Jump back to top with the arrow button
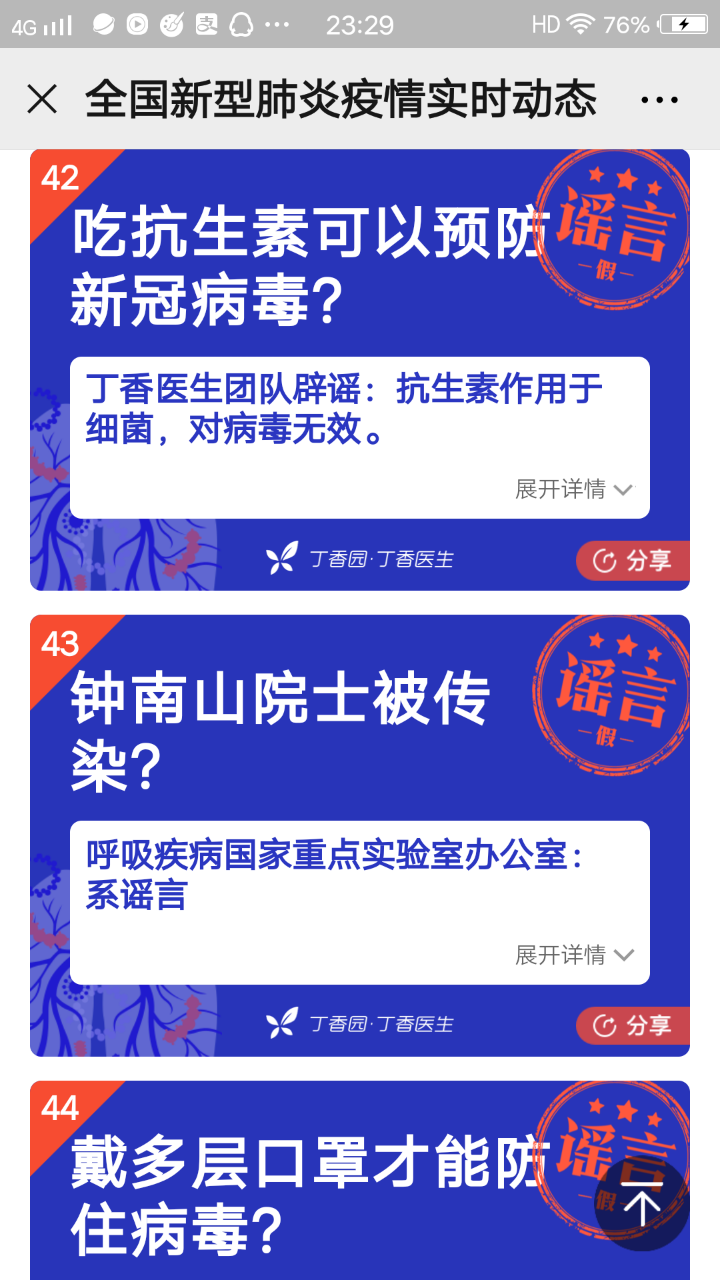Screen dimensions: 720x1280 643,1205
